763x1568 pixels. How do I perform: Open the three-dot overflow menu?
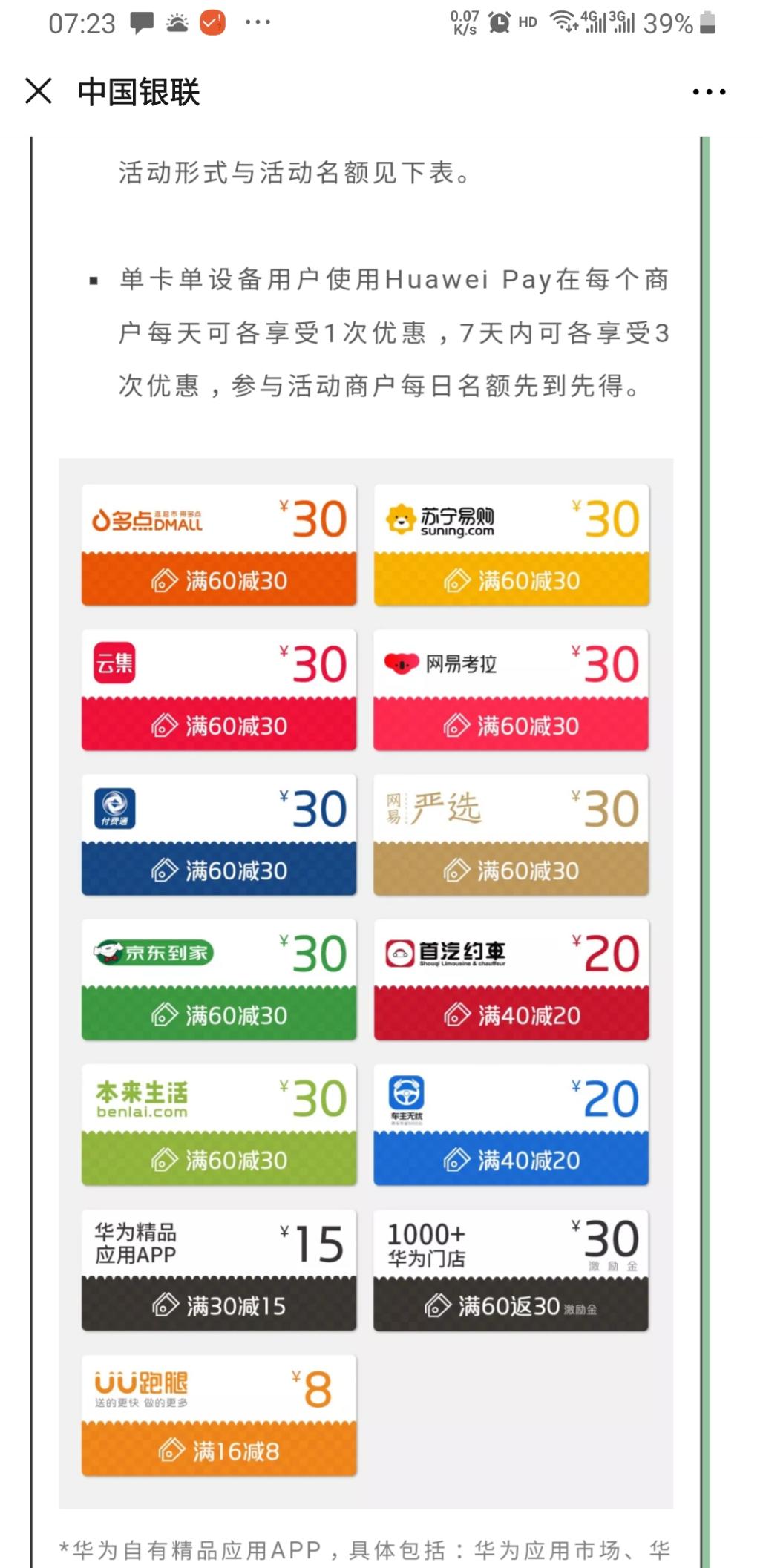(708, 92)
